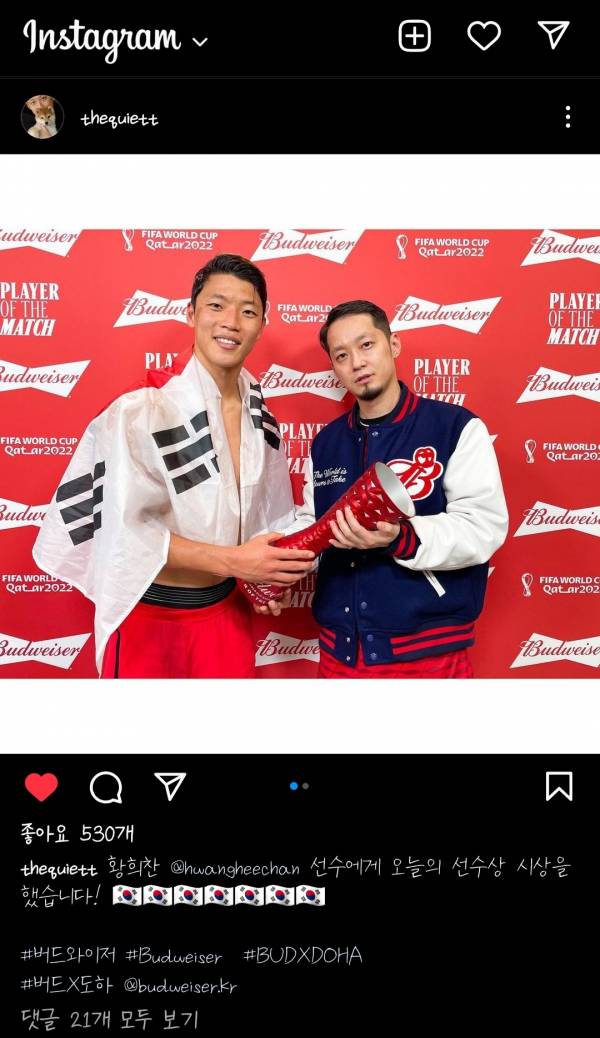Create a new post with plus icon
Viewport: 600px width, 1038px height.
(414, 37)
